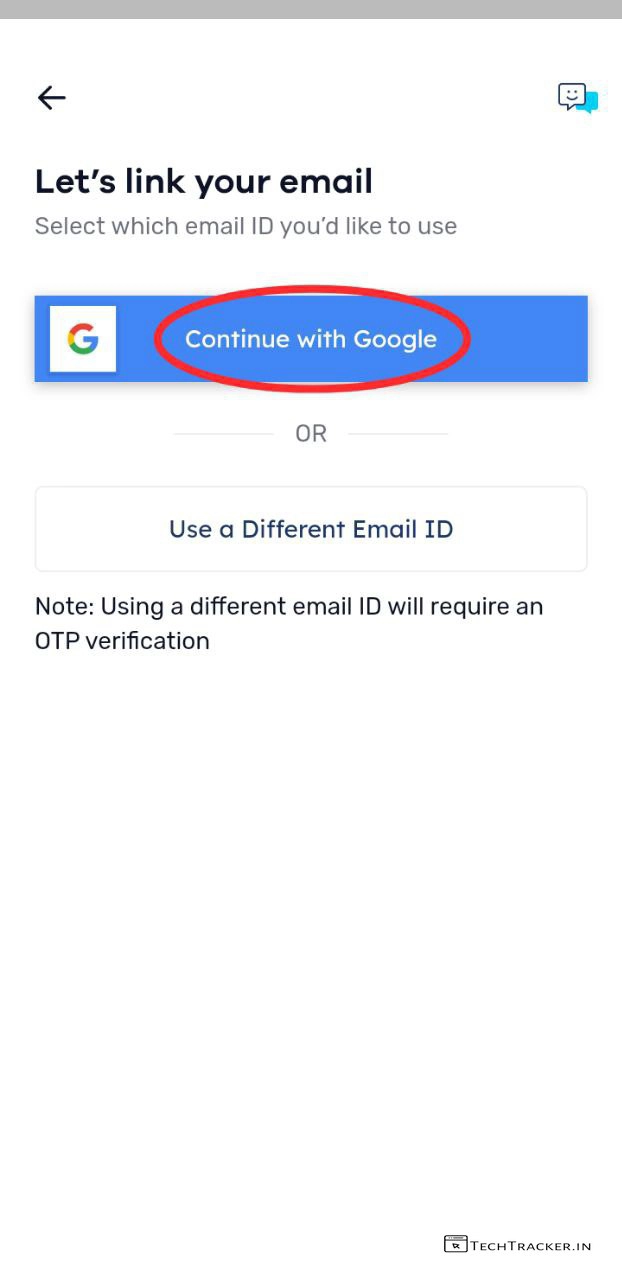The height and width of the screenshot is (1280, 622).
Task: Choose Use a Different Email ID
Action: [x=311, y=529]
